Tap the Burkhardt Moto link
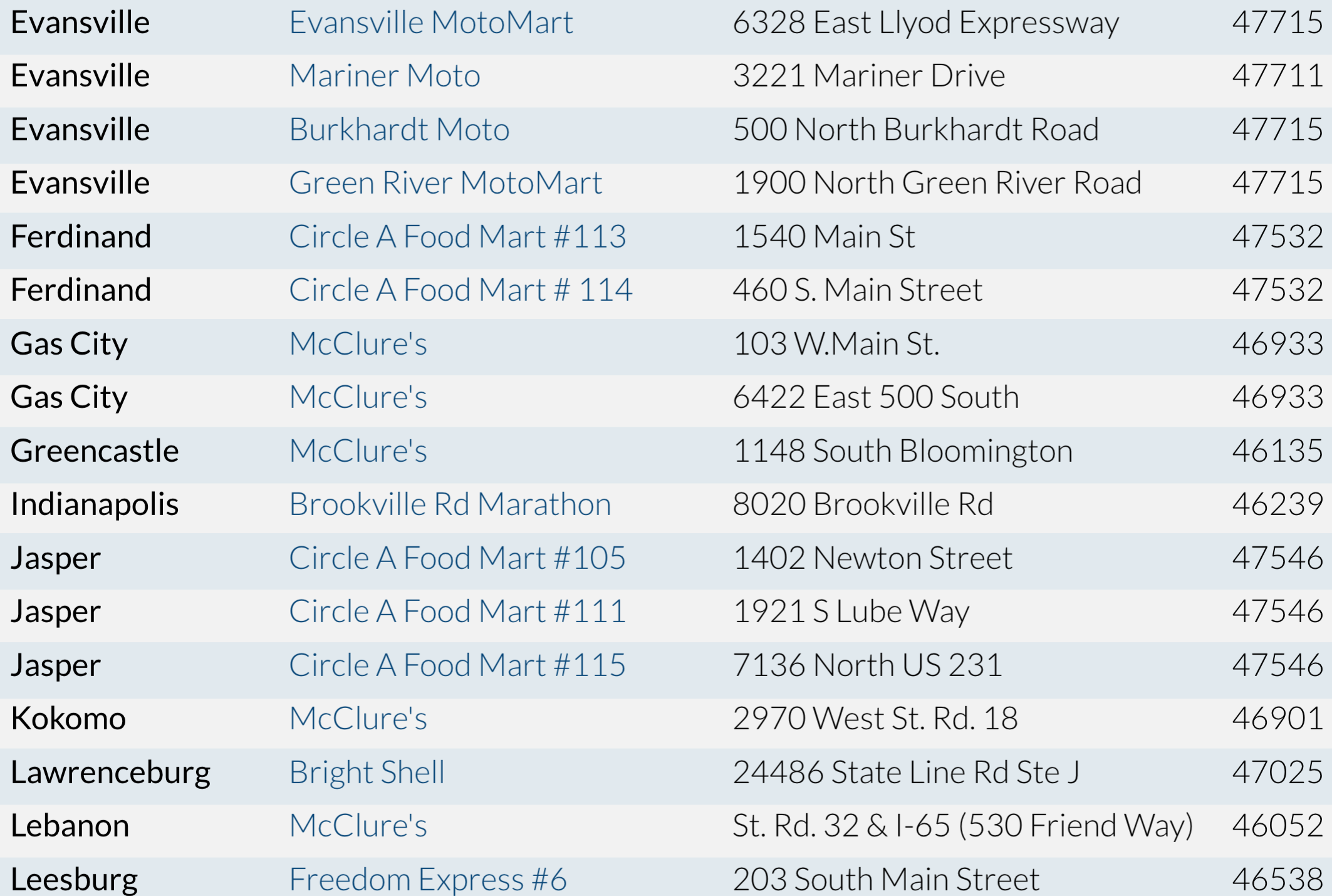 click(x=399, y=130)
